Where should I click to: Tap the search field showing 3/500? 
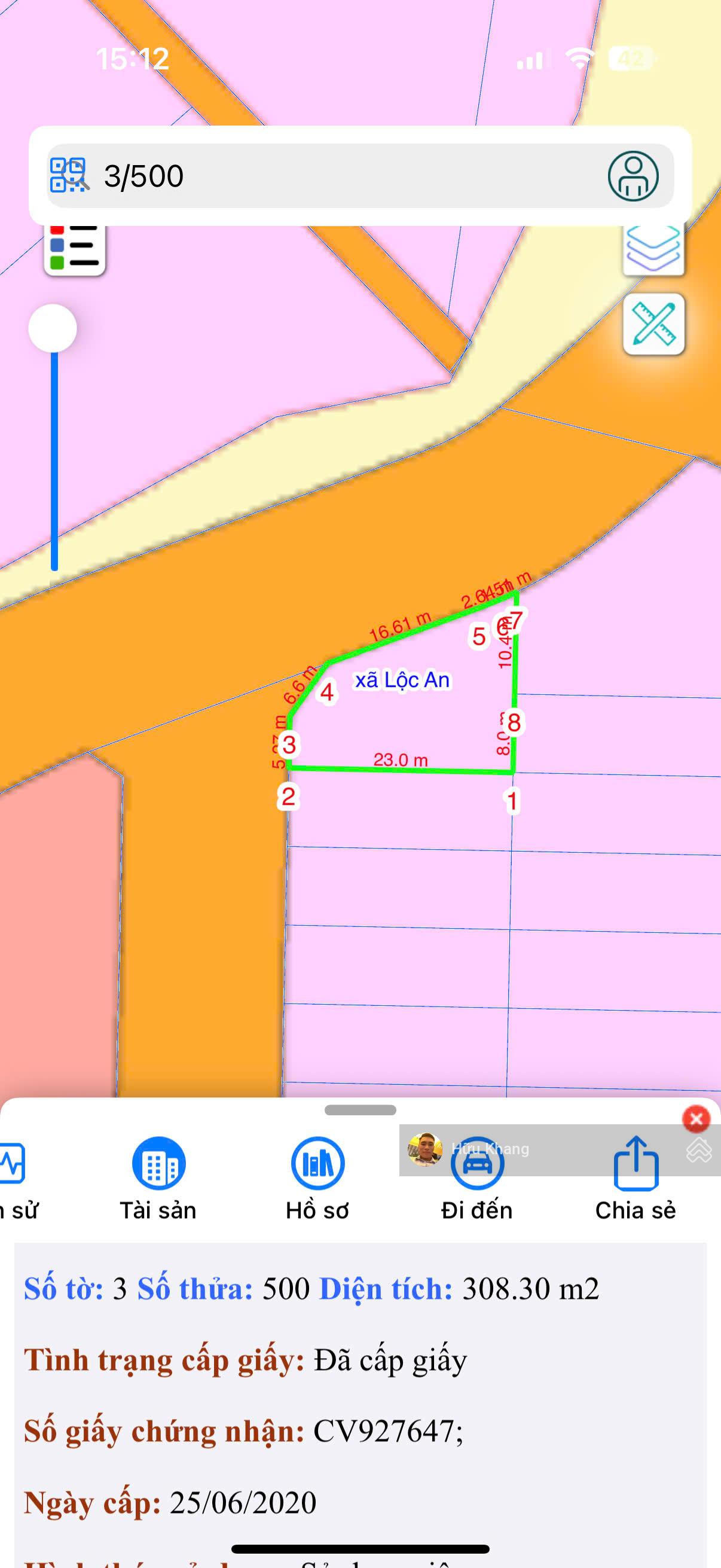[341, 176]
